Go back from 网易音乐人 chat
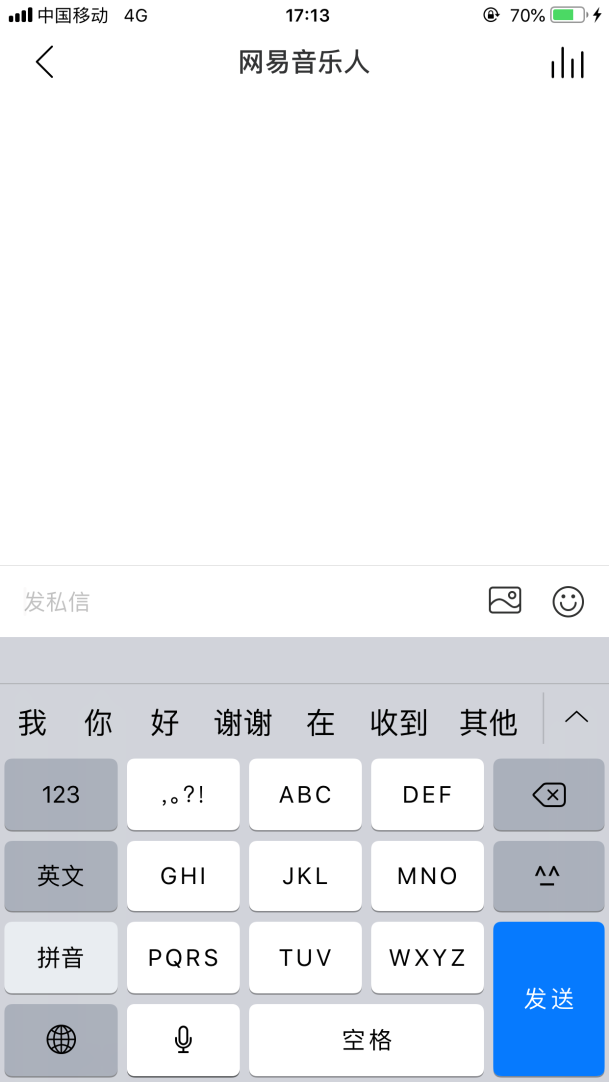The image size is (609, 1082). [x=44, y=62]
